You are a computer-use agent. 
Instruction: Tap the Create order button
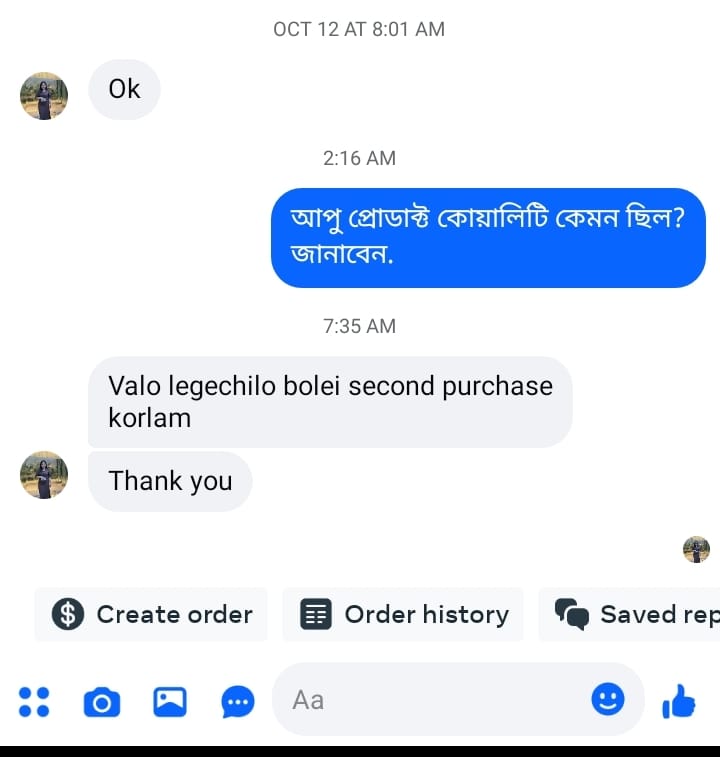(x=151, y=614)
